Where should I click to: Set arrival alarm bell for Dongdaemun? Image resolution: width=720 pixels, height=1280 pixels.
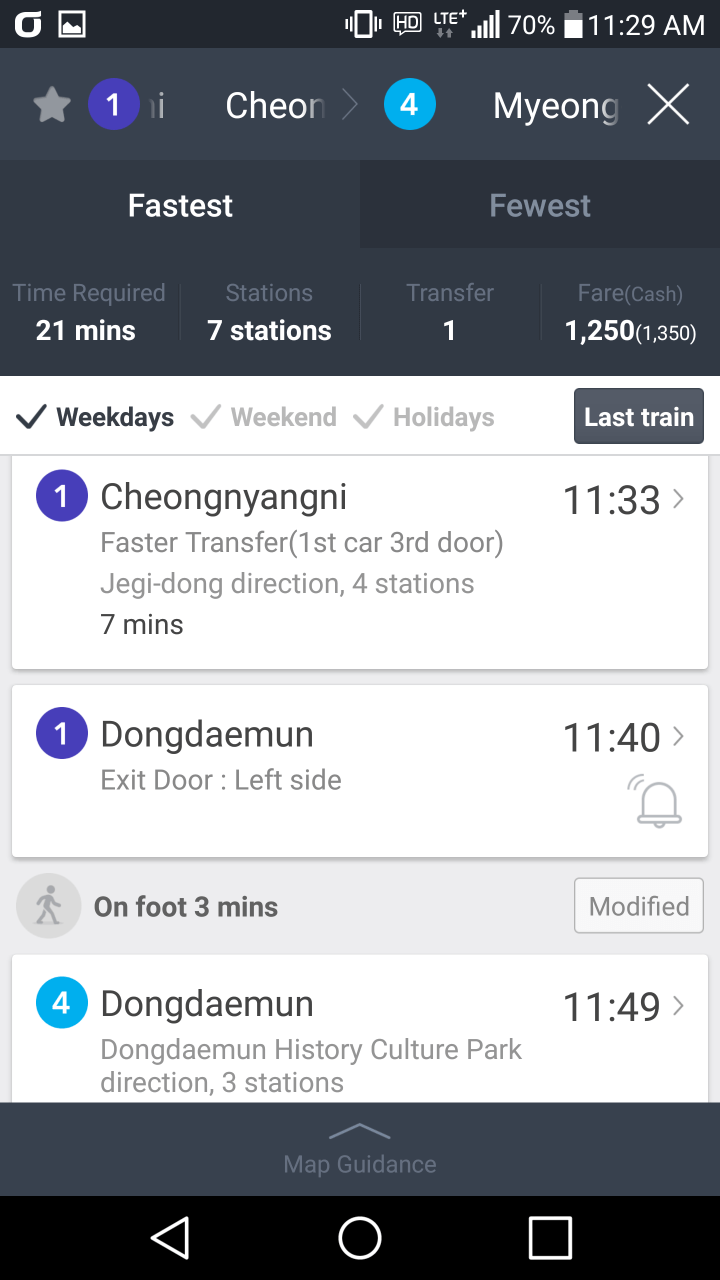(x=656, y=801)
